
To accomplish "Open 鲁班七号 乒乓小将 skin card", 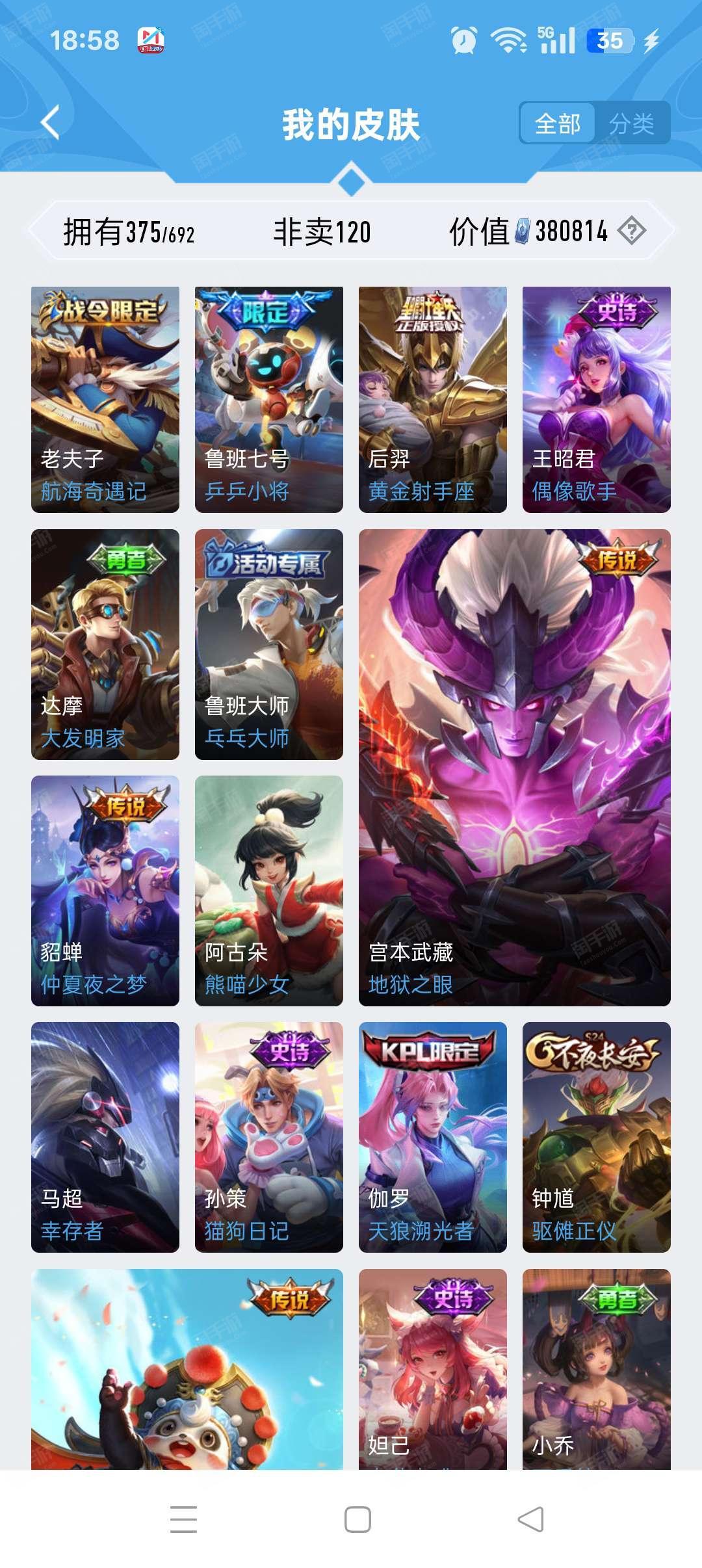I will [269, 399].
